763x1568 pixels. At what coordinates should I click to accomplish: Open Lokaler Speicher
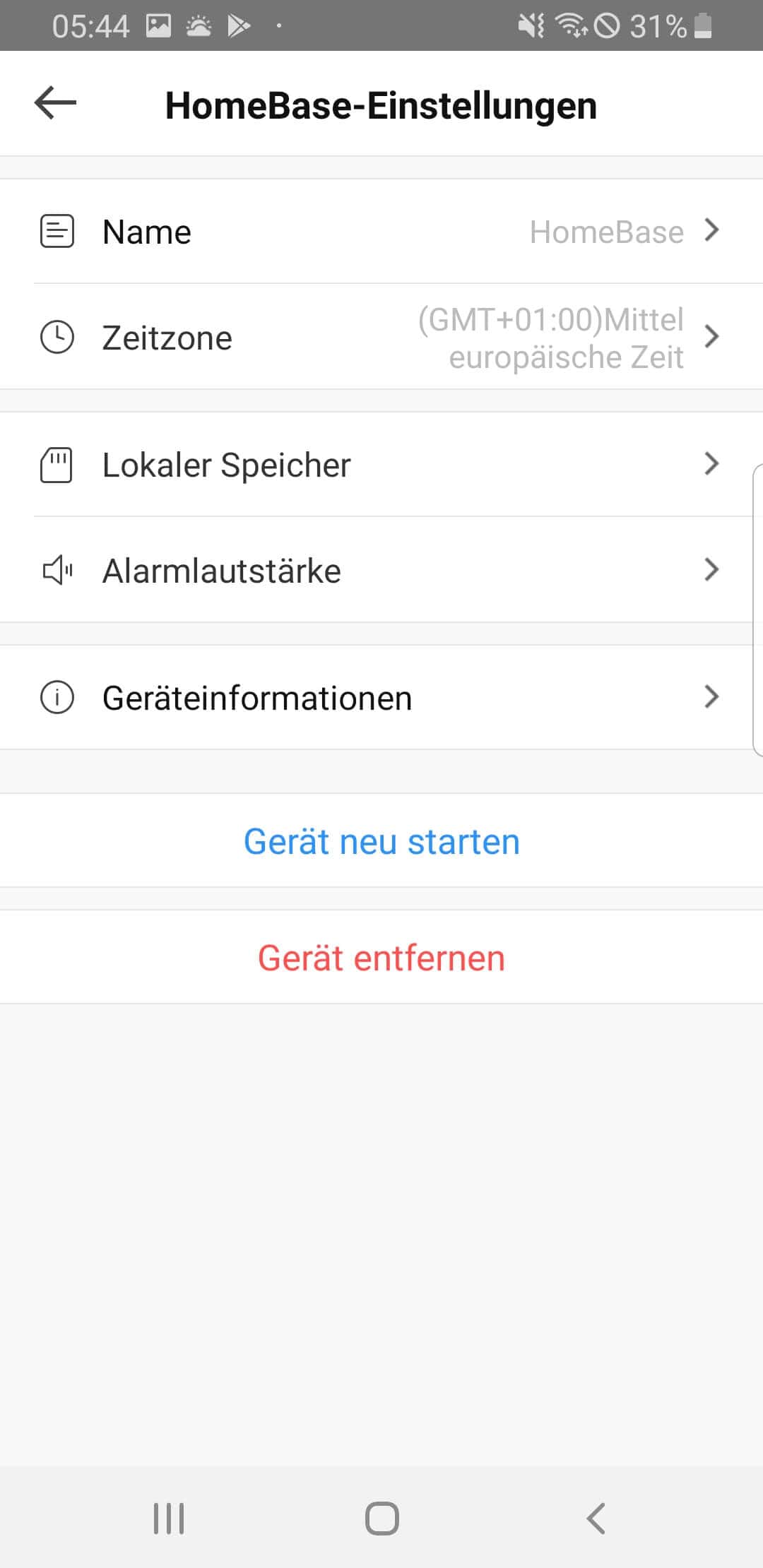pos(381,465)
